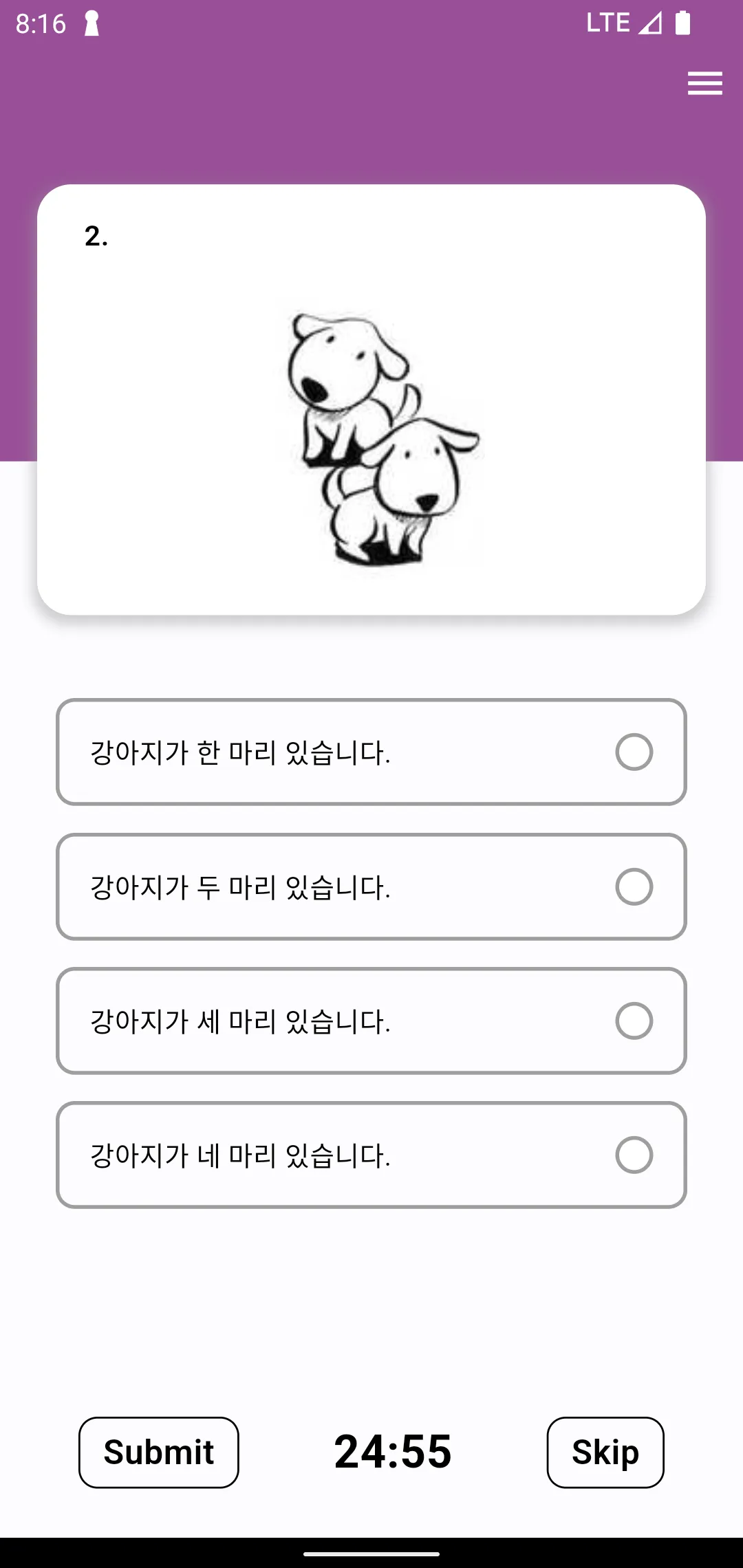Tap the second answer option box
Screen dimensions: 743x1568
371,887
